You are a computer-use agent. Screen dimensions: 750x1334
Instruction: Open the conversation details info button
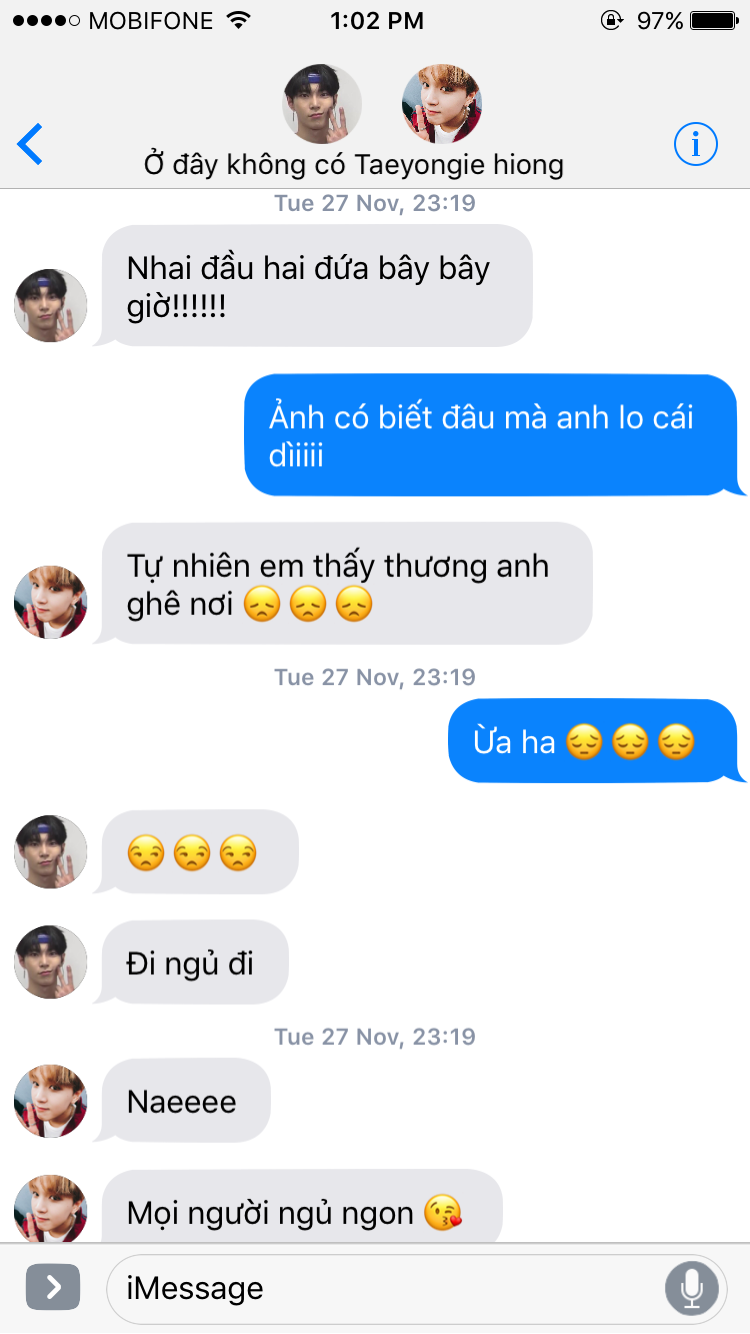click(695, 145)
